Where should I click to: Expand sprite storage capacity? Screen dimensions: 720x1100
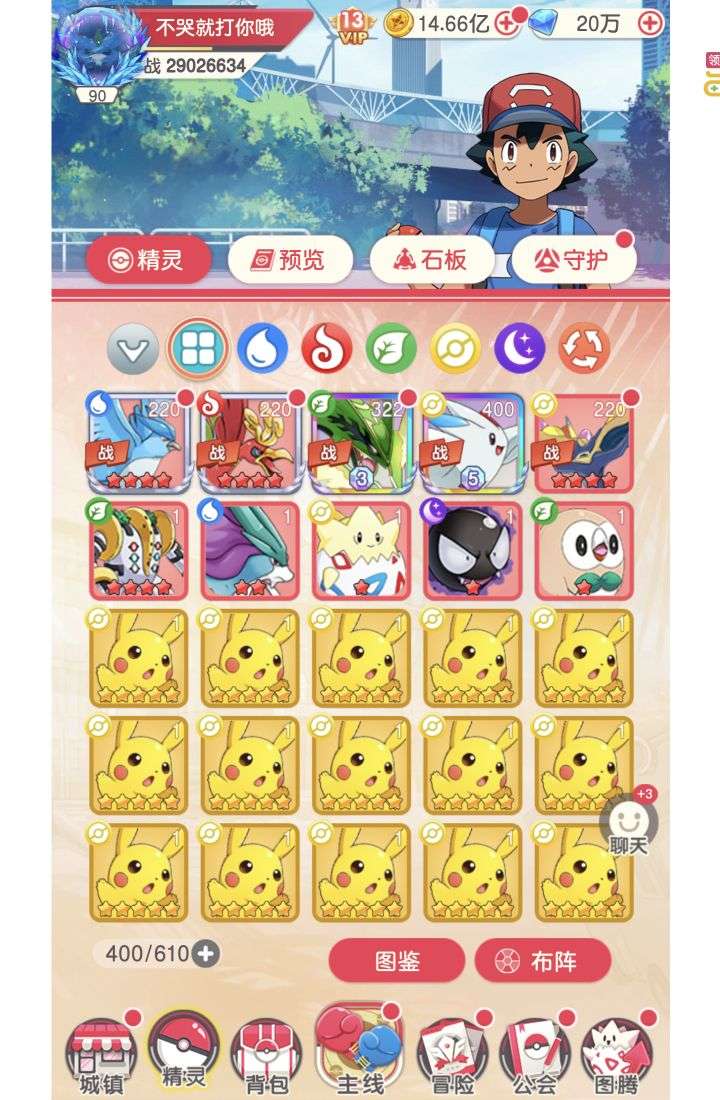point(205,954)
